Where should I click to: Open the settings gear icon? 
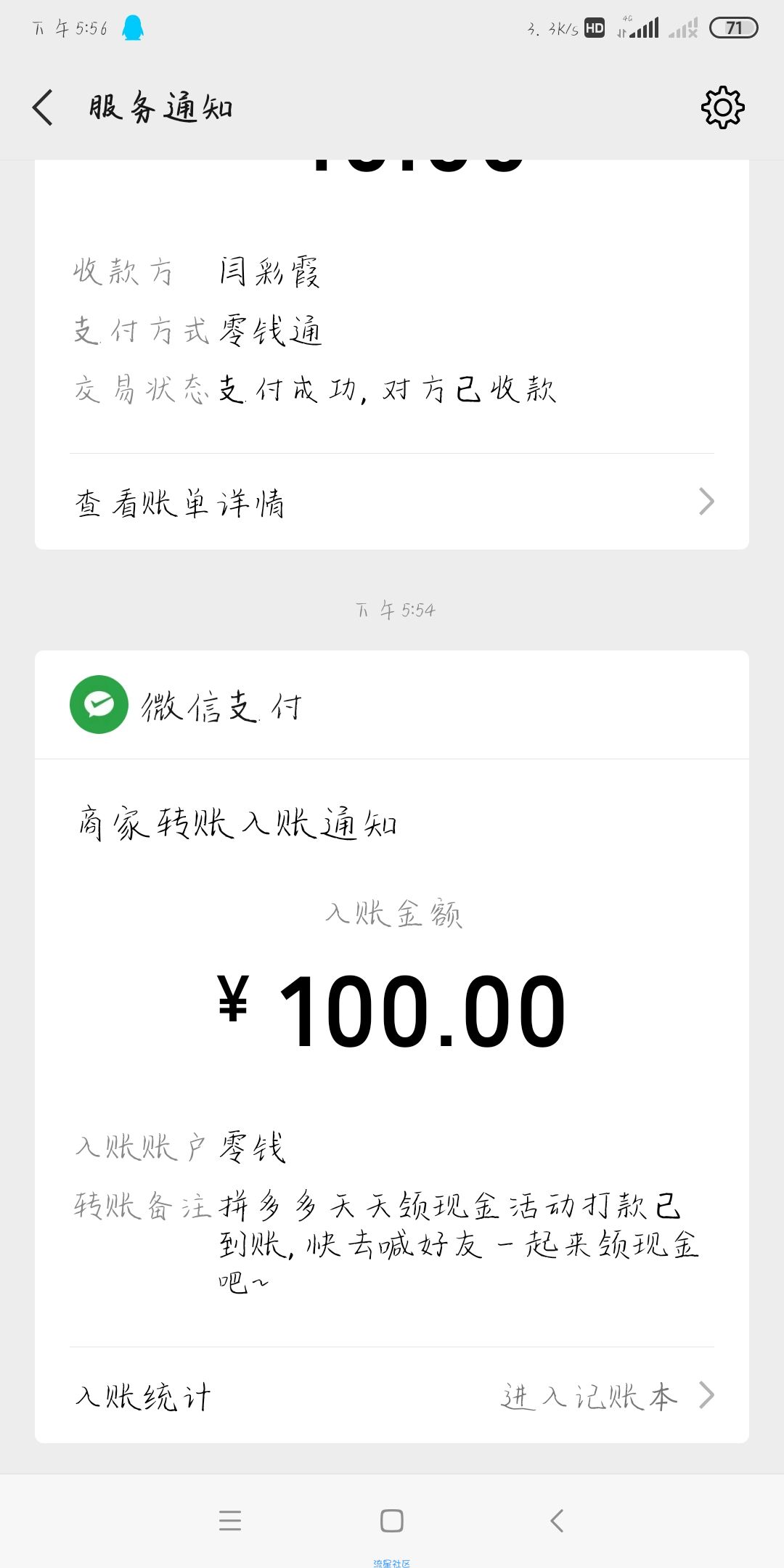(x=722, y=108)
